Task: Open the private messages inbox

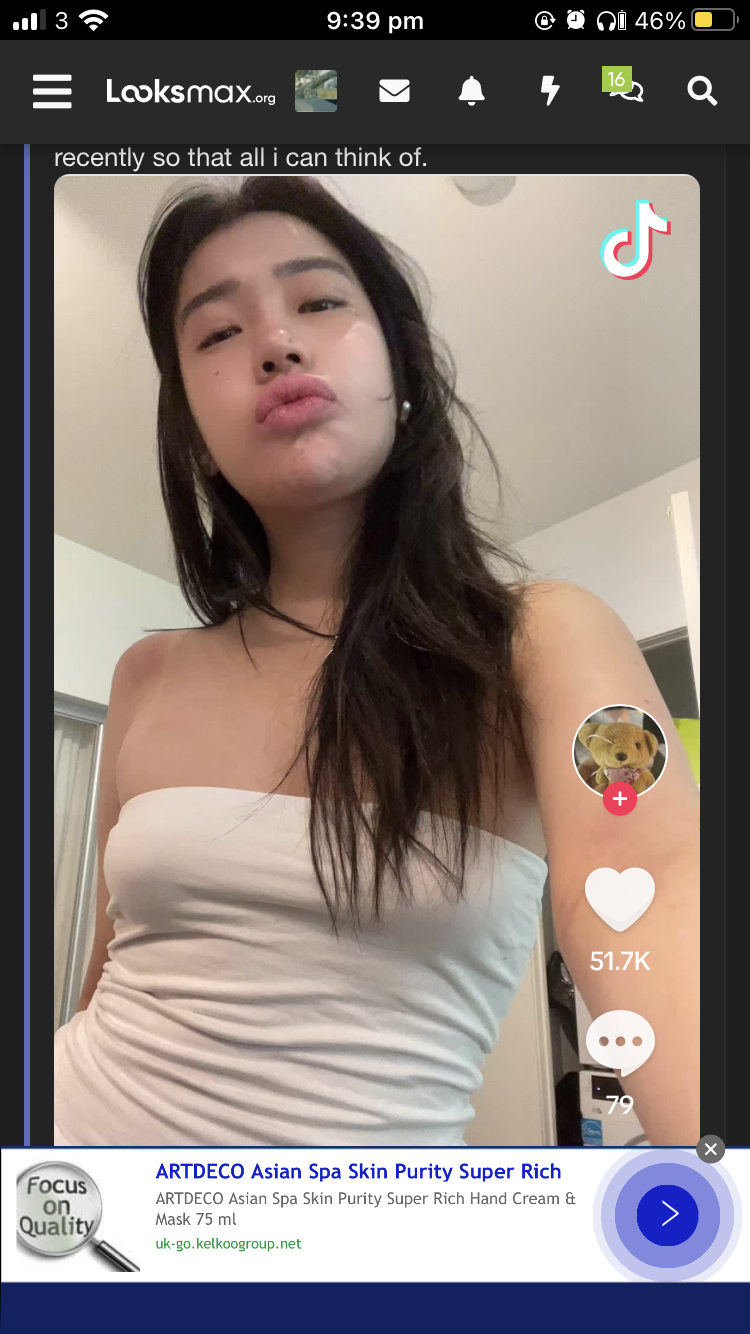Action: pyautogui.click(x=394, y=91)
